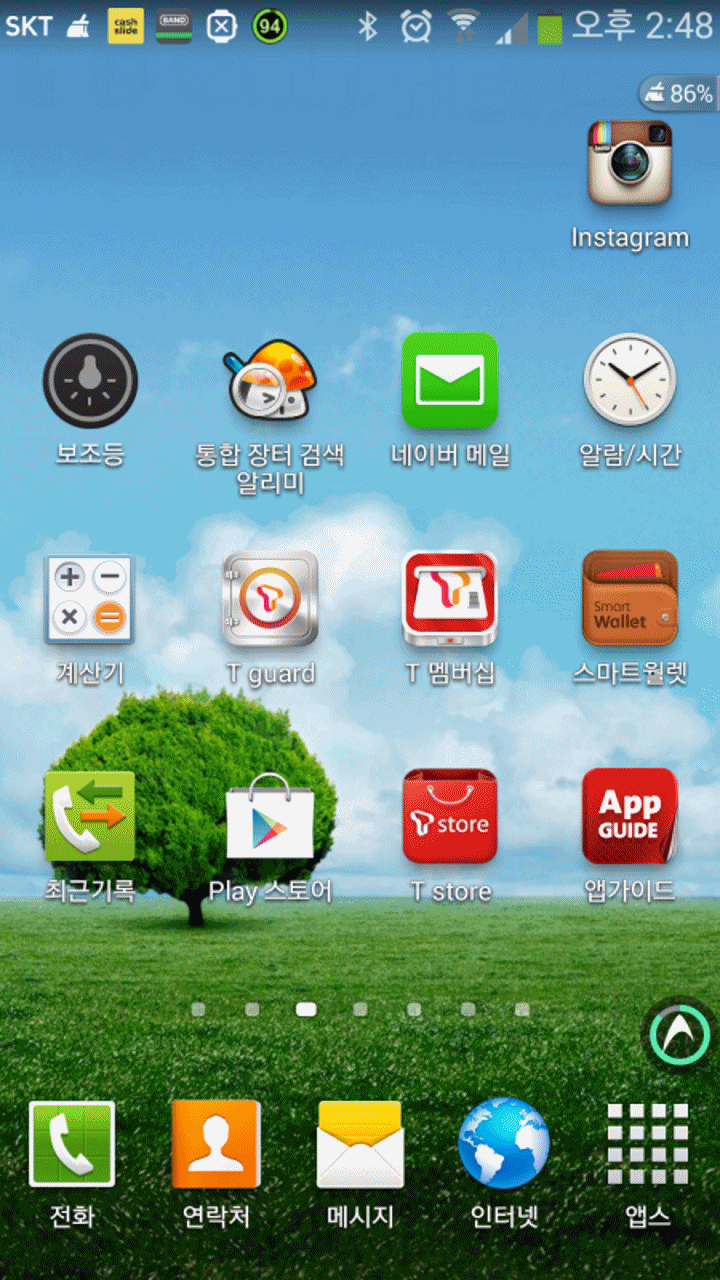Launch the 보조등 flashlight app
This screenshot has height=1280, width=720.
pyautogui.click(x=90, y=381)
